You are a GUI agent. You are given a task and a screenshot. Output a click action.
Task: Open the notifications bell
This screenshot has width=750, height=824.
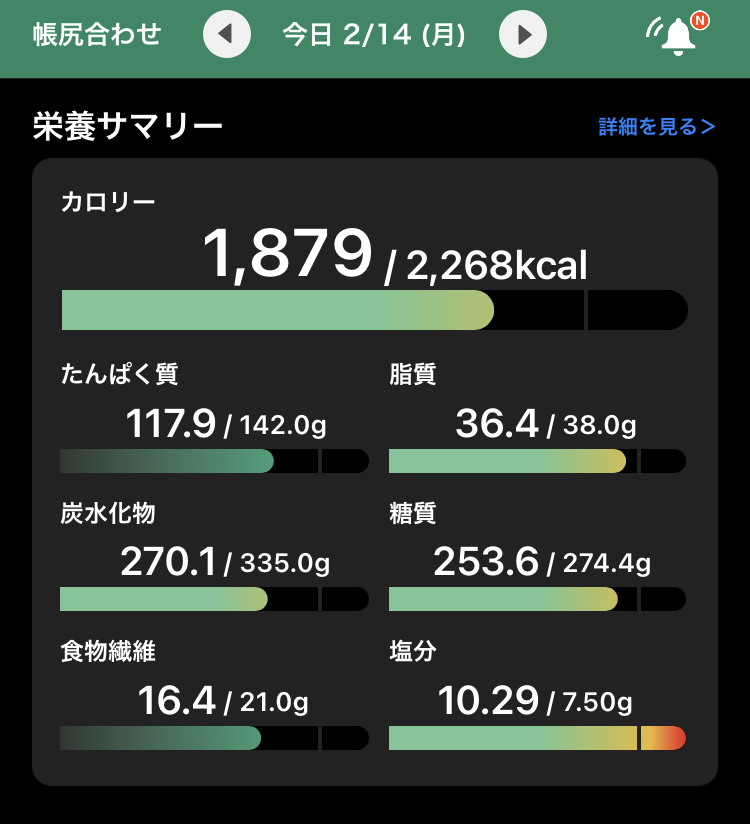coord(678,36)
